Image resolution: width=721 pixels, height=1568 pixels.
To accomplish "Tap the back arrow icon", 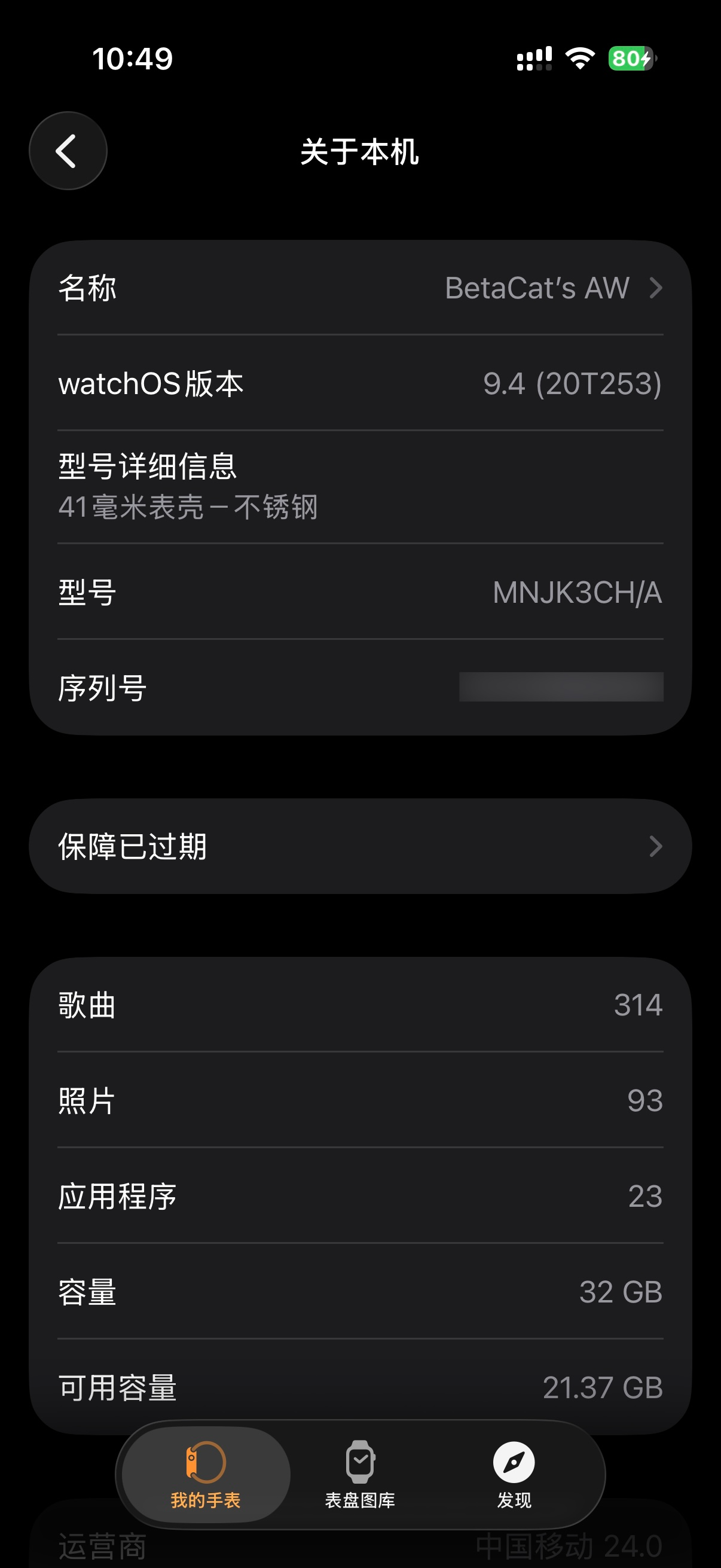I will point(68,151).
